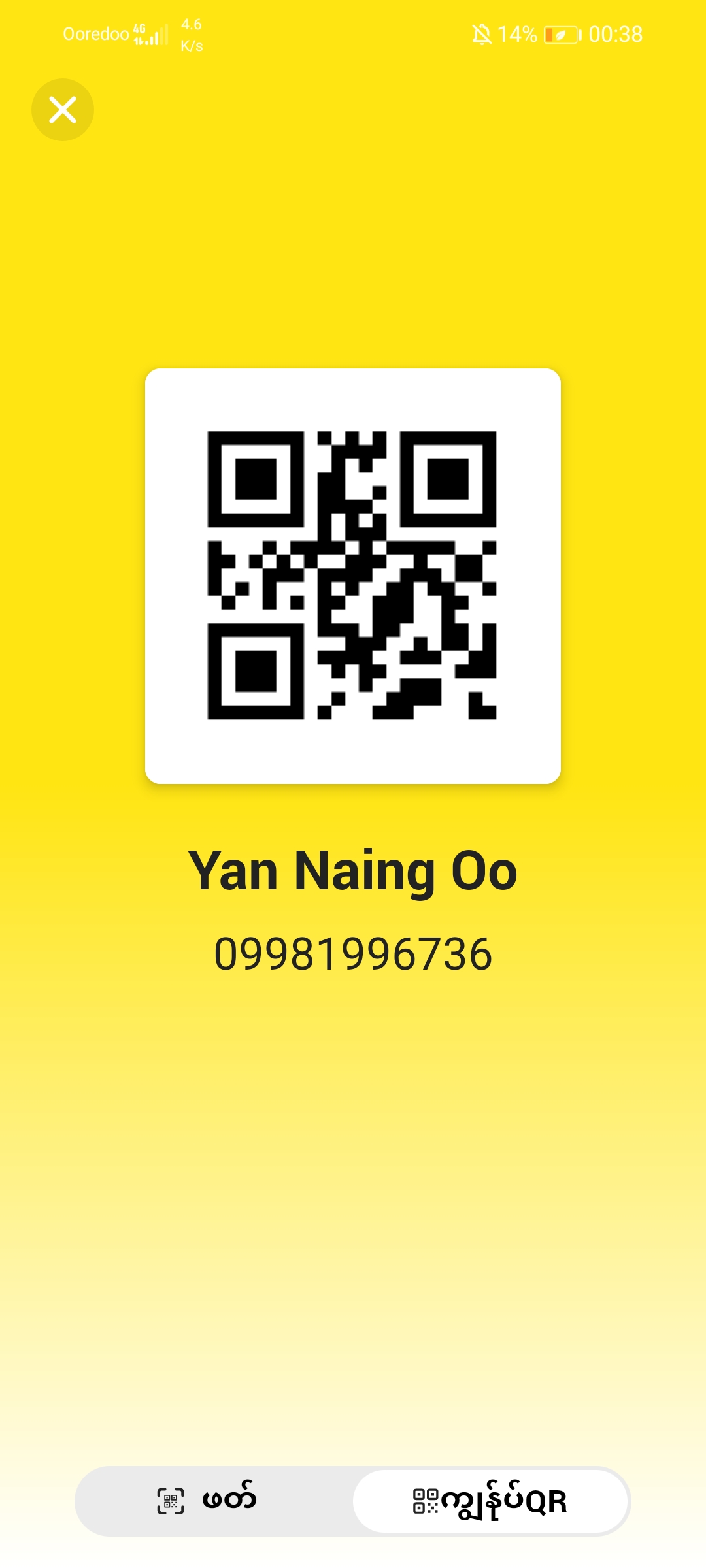Close the QR code screen
The image size is (706, 1568).
[63, 110]
